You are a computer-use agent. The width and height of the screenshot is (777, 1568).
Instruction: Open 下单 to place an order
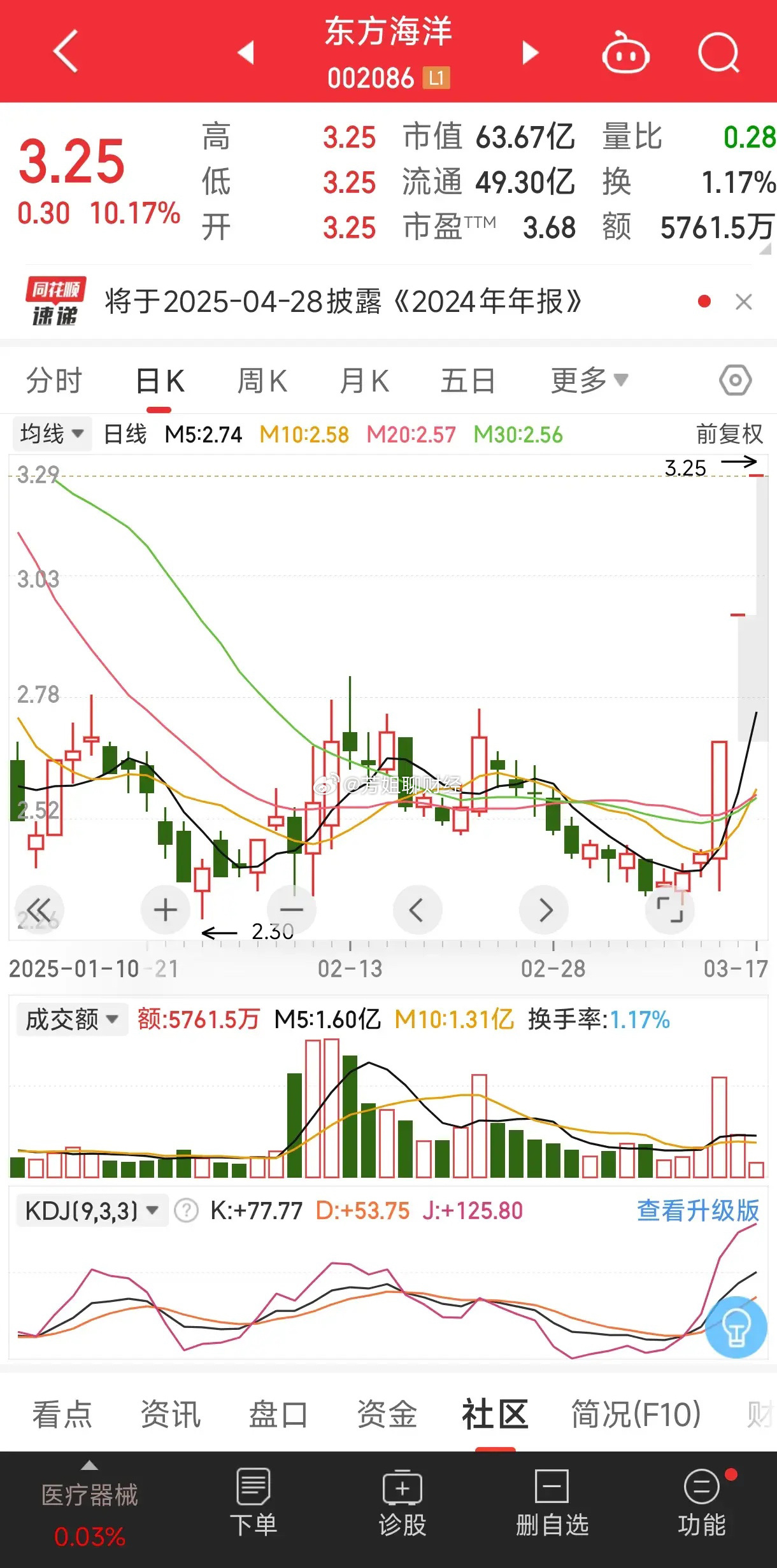[x=253, y=1502]
